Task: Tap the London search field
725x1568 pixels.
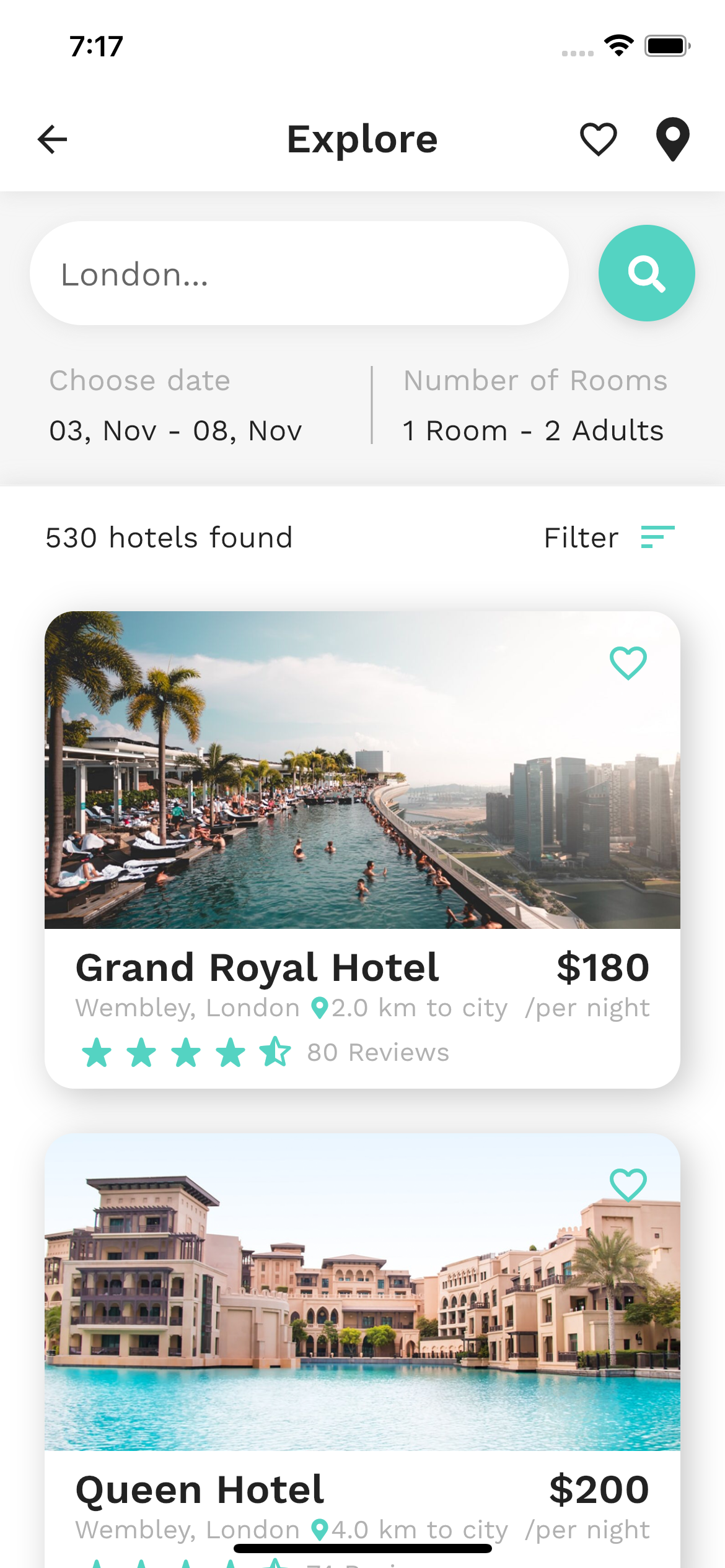Action: pyautogui.click(x=299, y=274)
